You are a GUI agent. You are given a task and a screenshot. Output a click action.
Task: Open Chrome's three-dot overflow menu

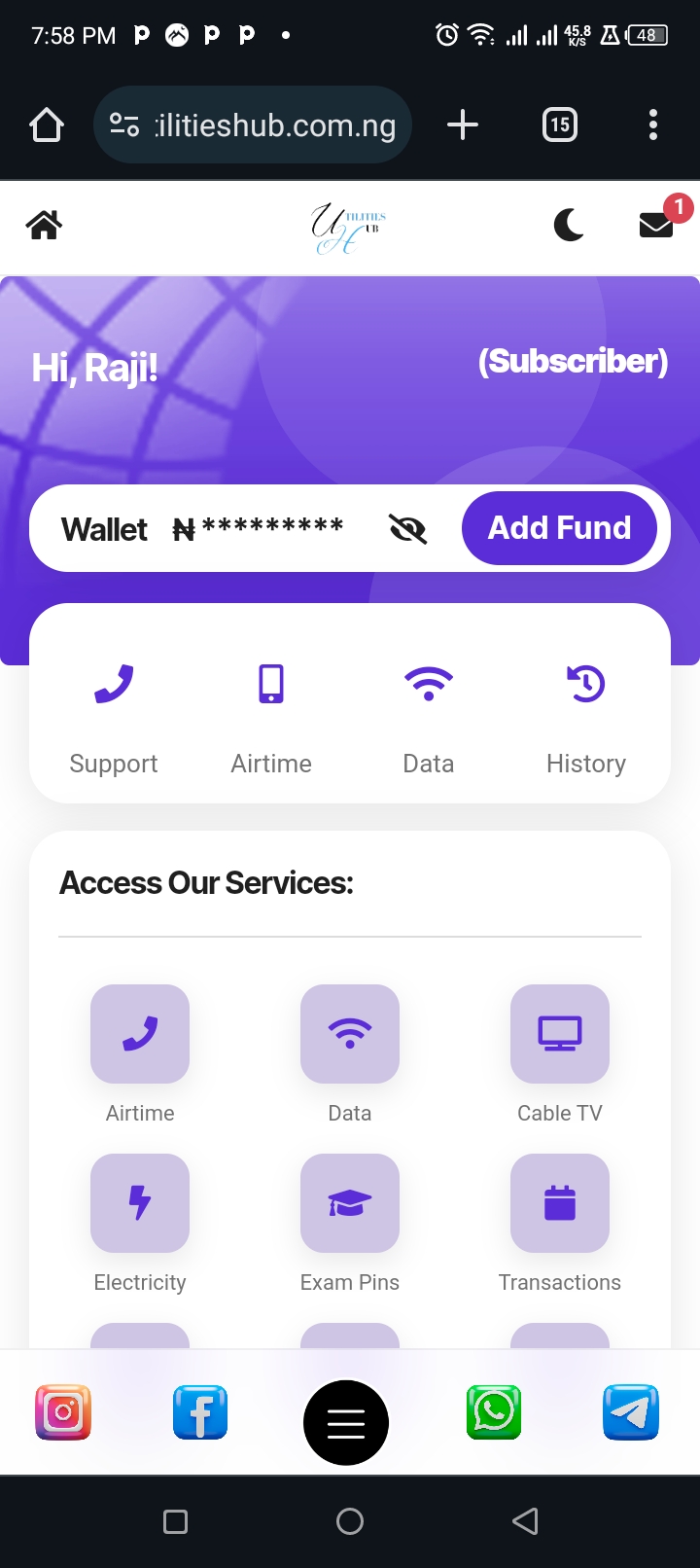[652, 125]
